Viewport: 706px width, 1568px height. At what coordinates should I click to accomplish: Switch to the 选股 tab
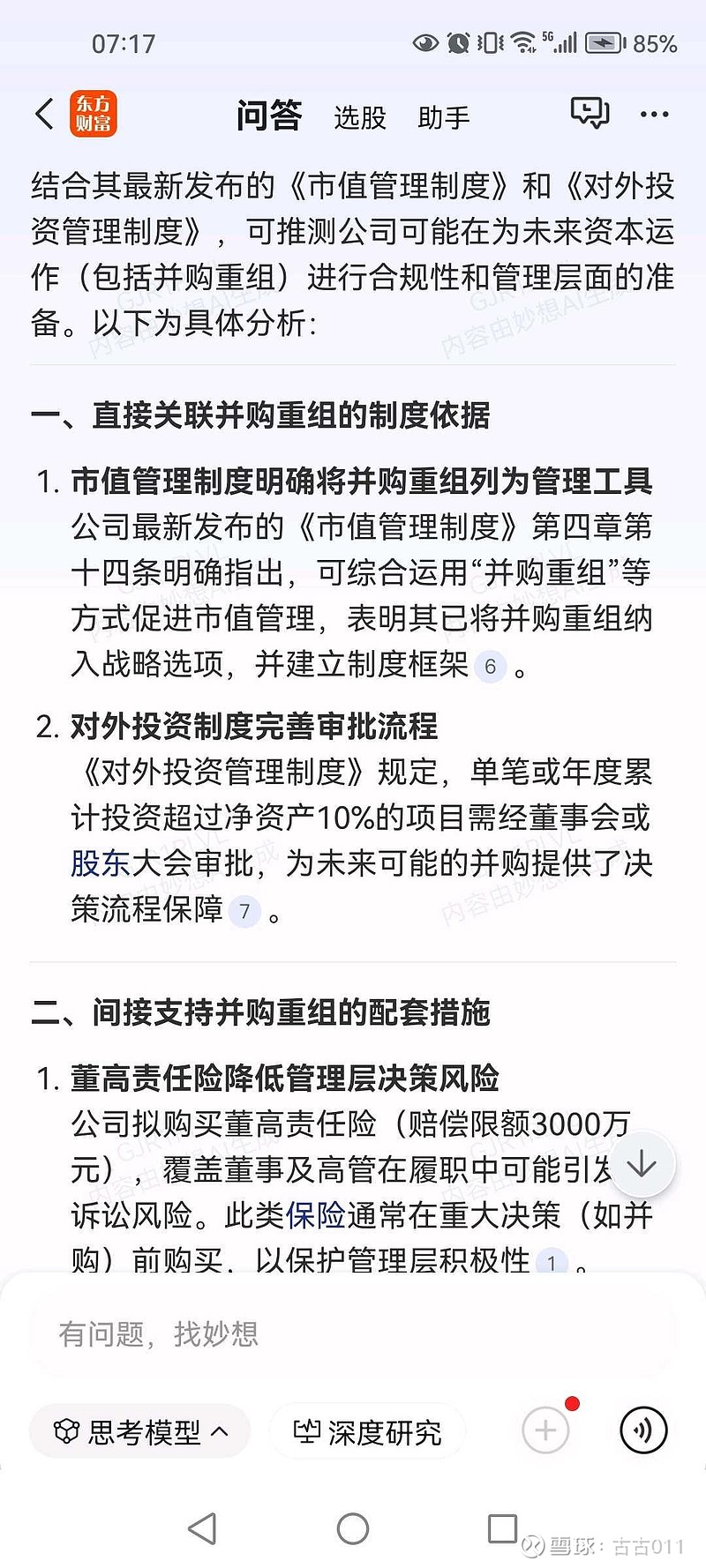pyautogui.click(x=360, y=117)
